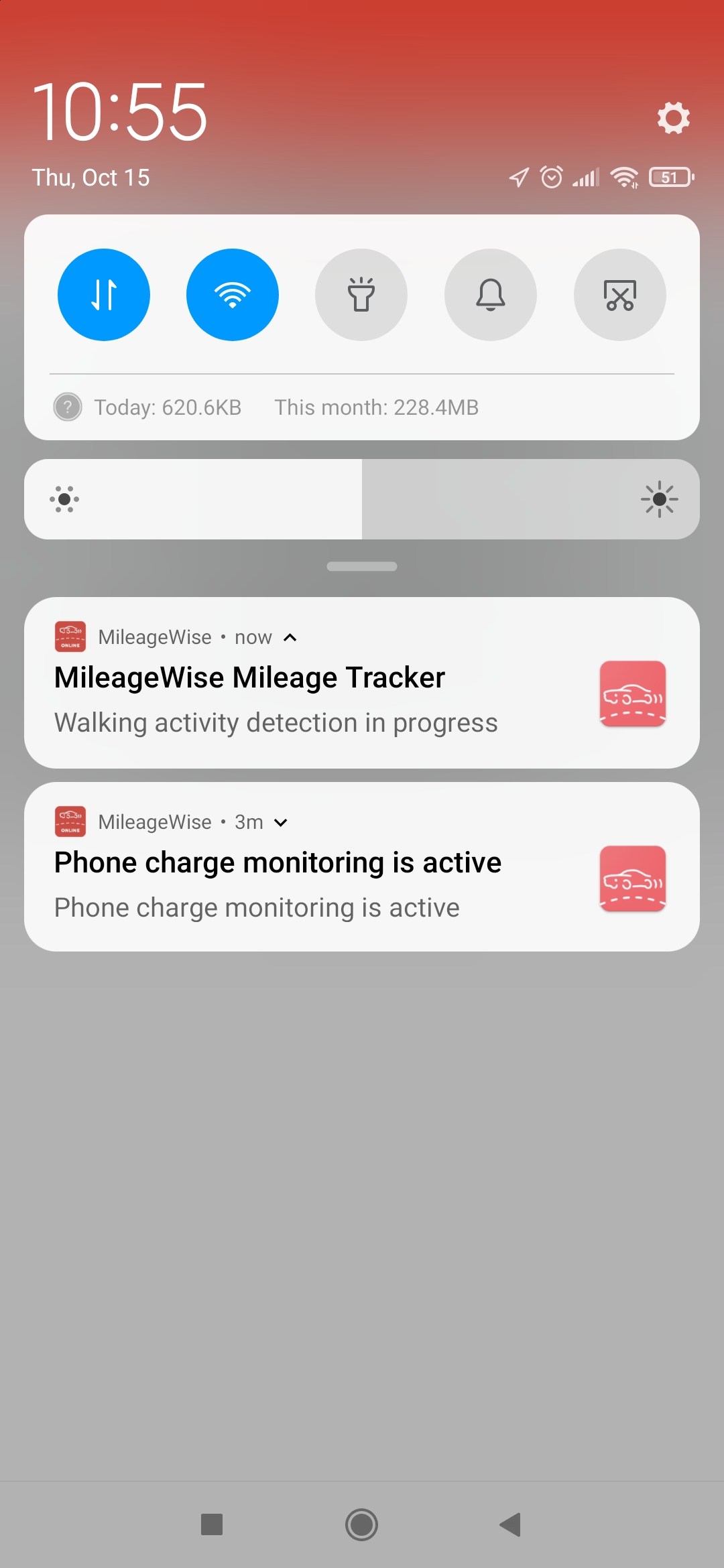Tap the brightness slider to adjust brightness
This screenshot has width=724, height=1568.
362,499
